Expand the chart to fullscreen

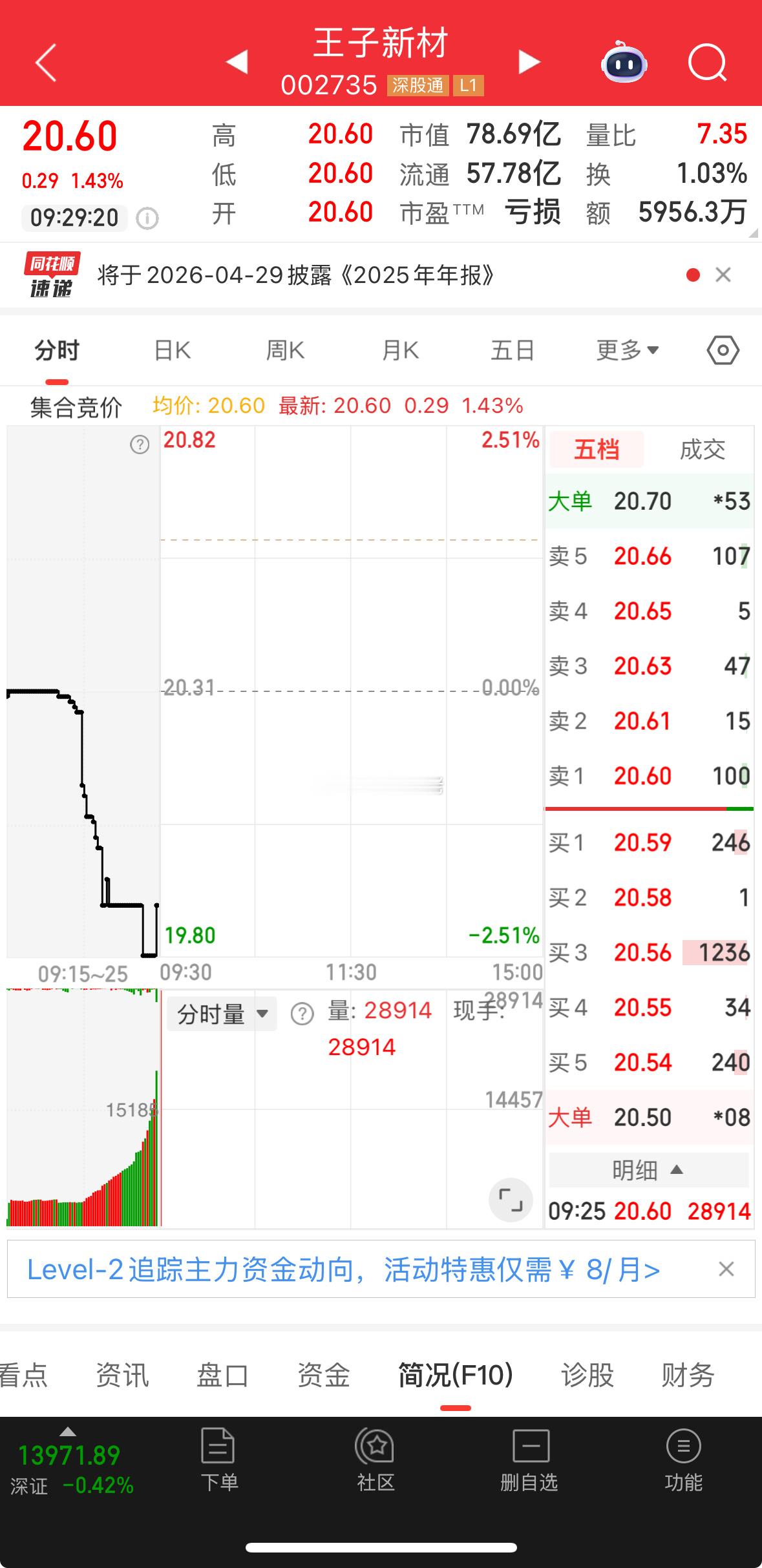click(x=511, y=1200)
